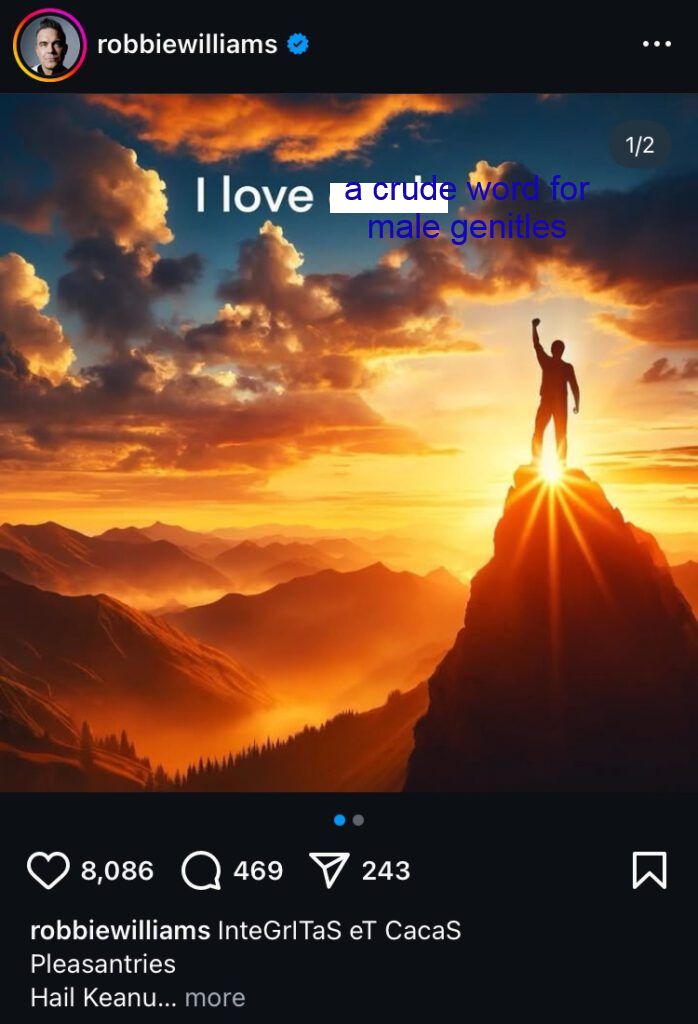Tap the sunset mountain post image

point(349,500)
